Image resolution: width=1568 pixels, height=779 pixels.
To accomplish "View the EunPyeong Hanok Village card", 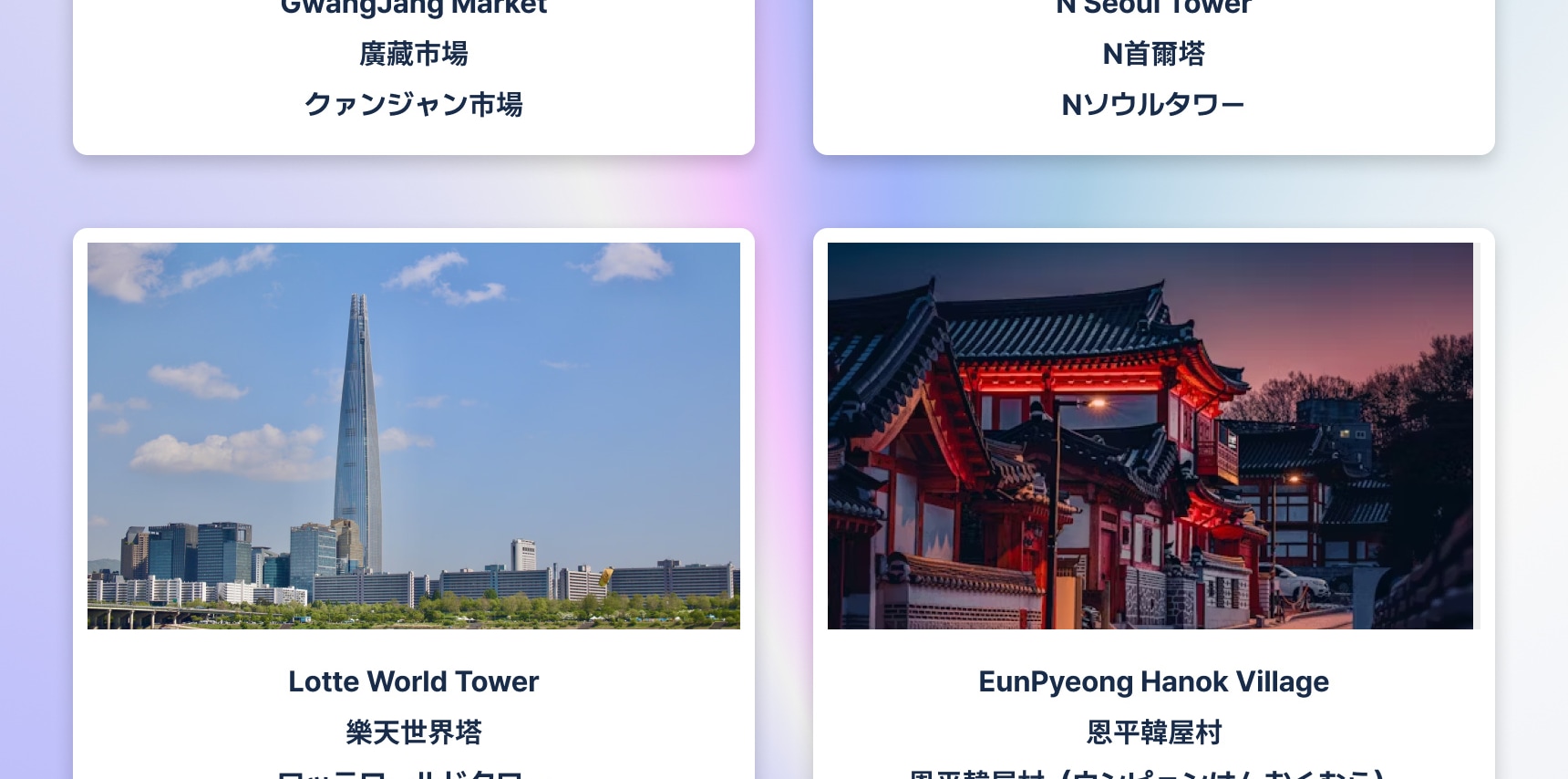I will 1154,504.
